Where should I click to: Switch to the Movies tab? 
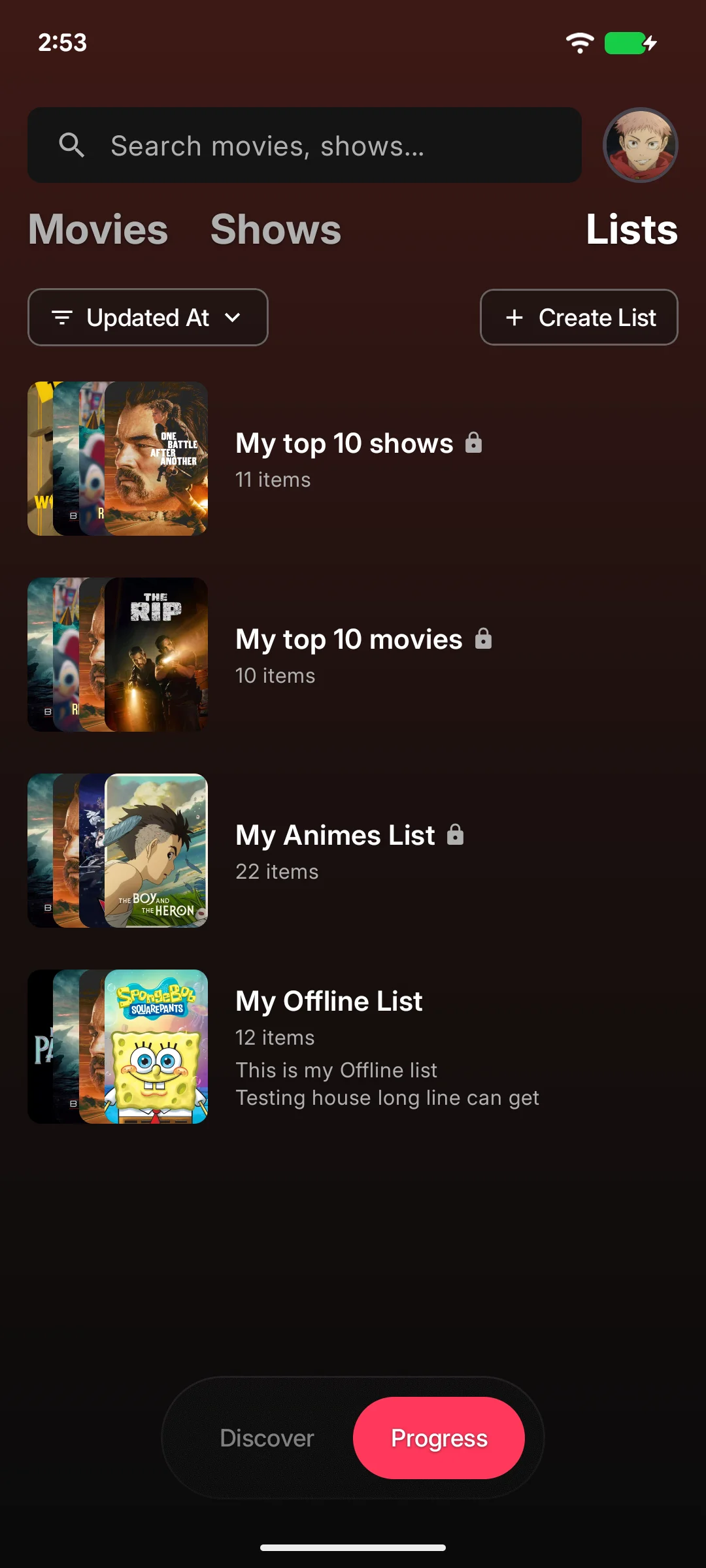pos(97,230)
